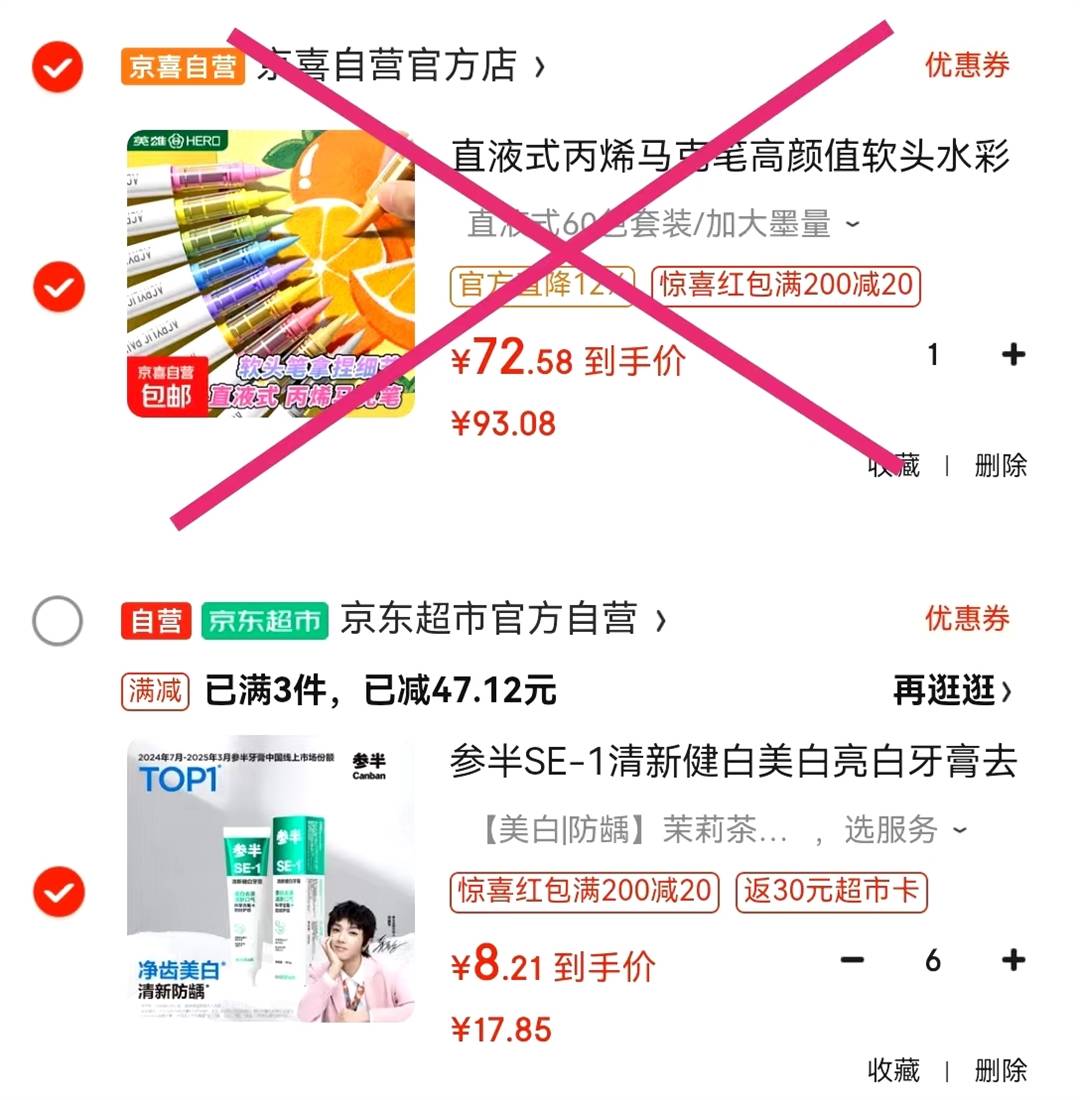
Task: Add the 参半 toothpaste to 收藏
Action: [893, 1070]
